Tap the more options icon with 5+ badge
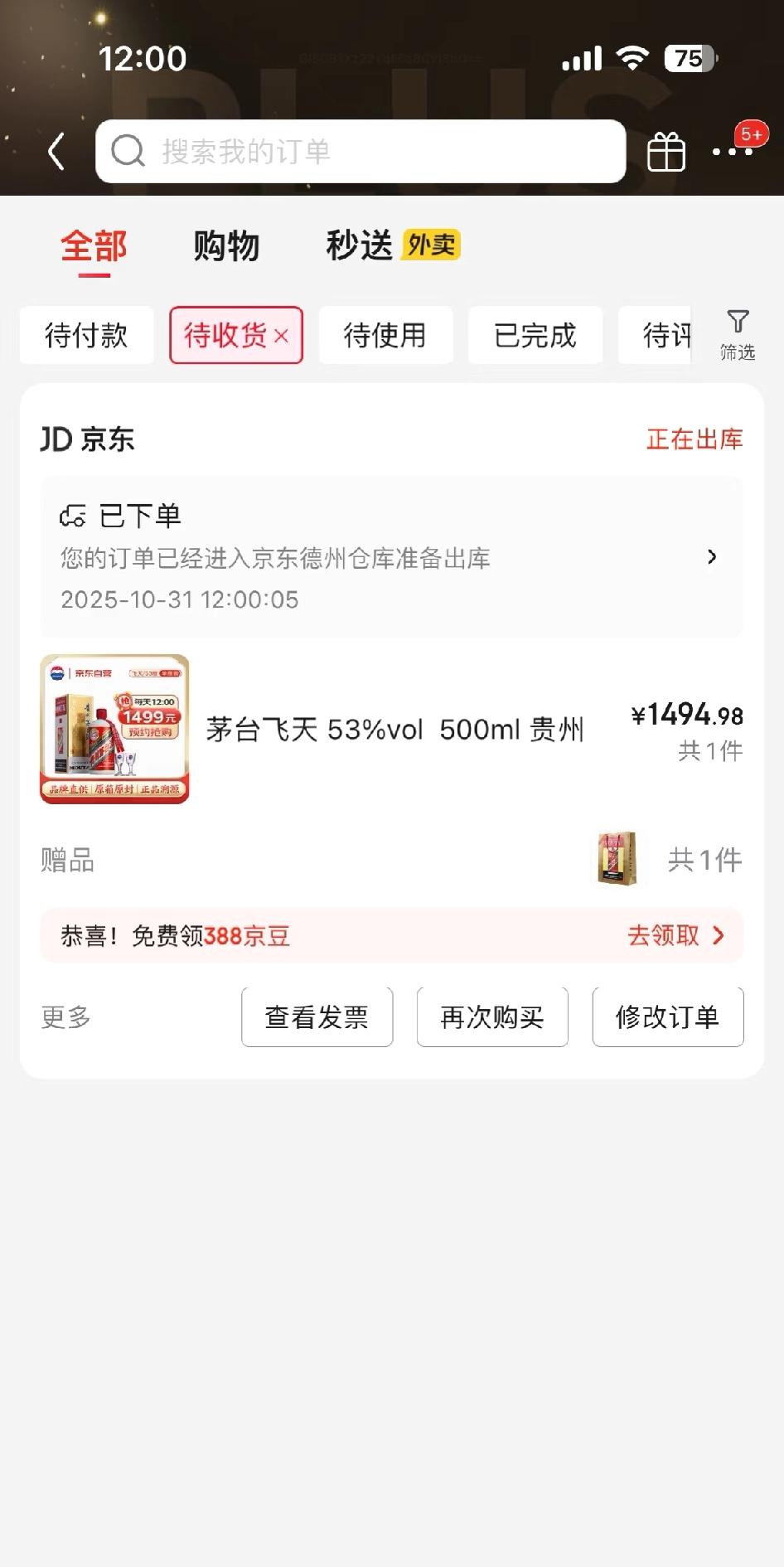The height and width of the screenshot is (1567, 784). pos(731,152)
